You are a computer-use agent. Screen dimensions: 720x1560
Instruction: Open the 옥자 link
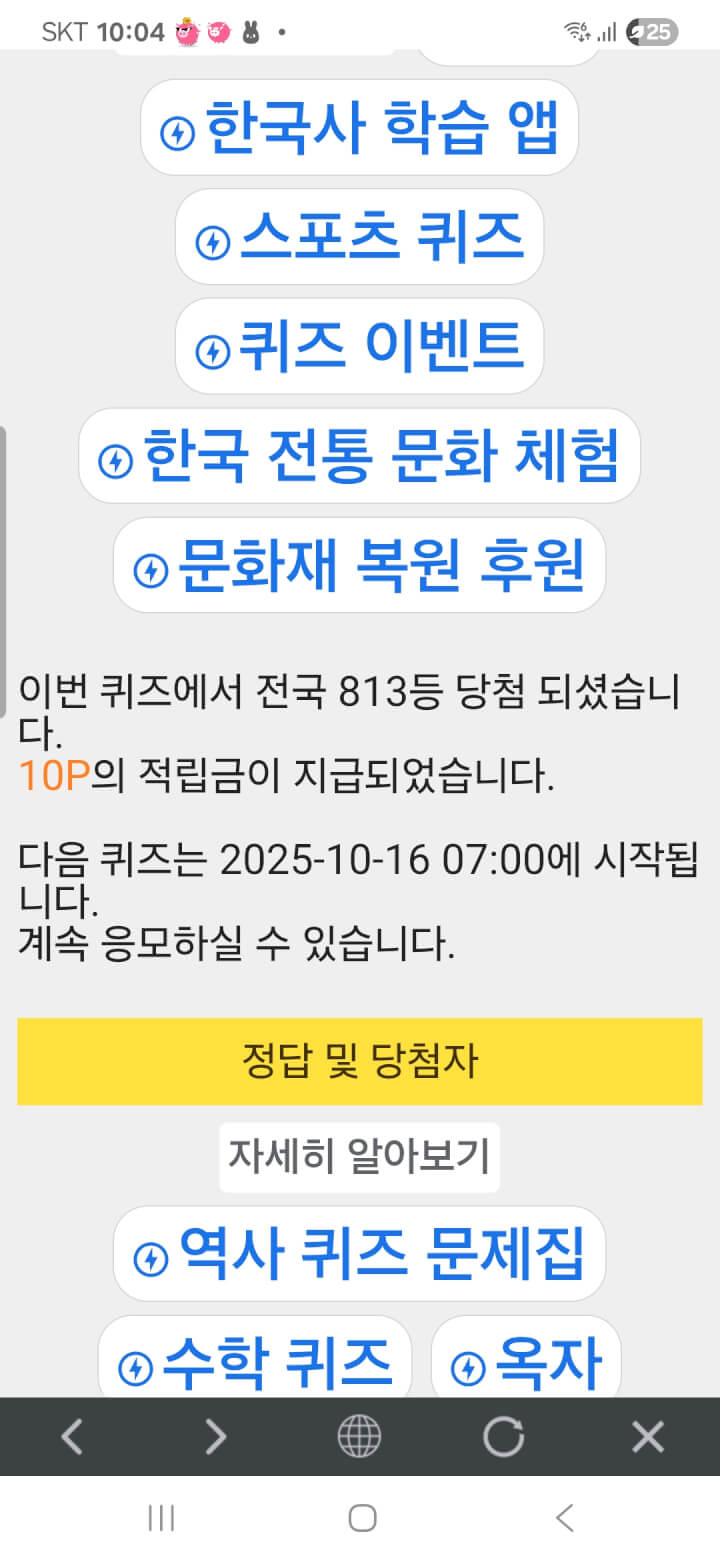point(526,1362)
